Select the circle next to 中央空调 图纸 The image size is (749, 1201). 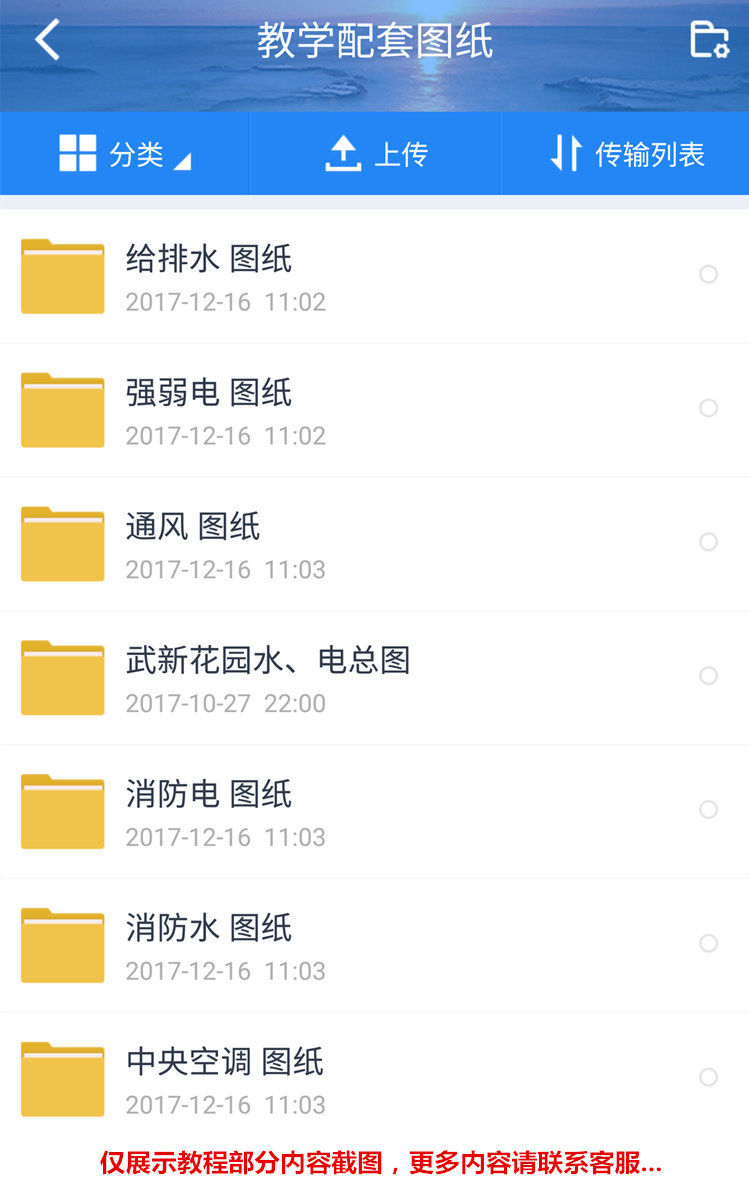tap(708, 1077)
